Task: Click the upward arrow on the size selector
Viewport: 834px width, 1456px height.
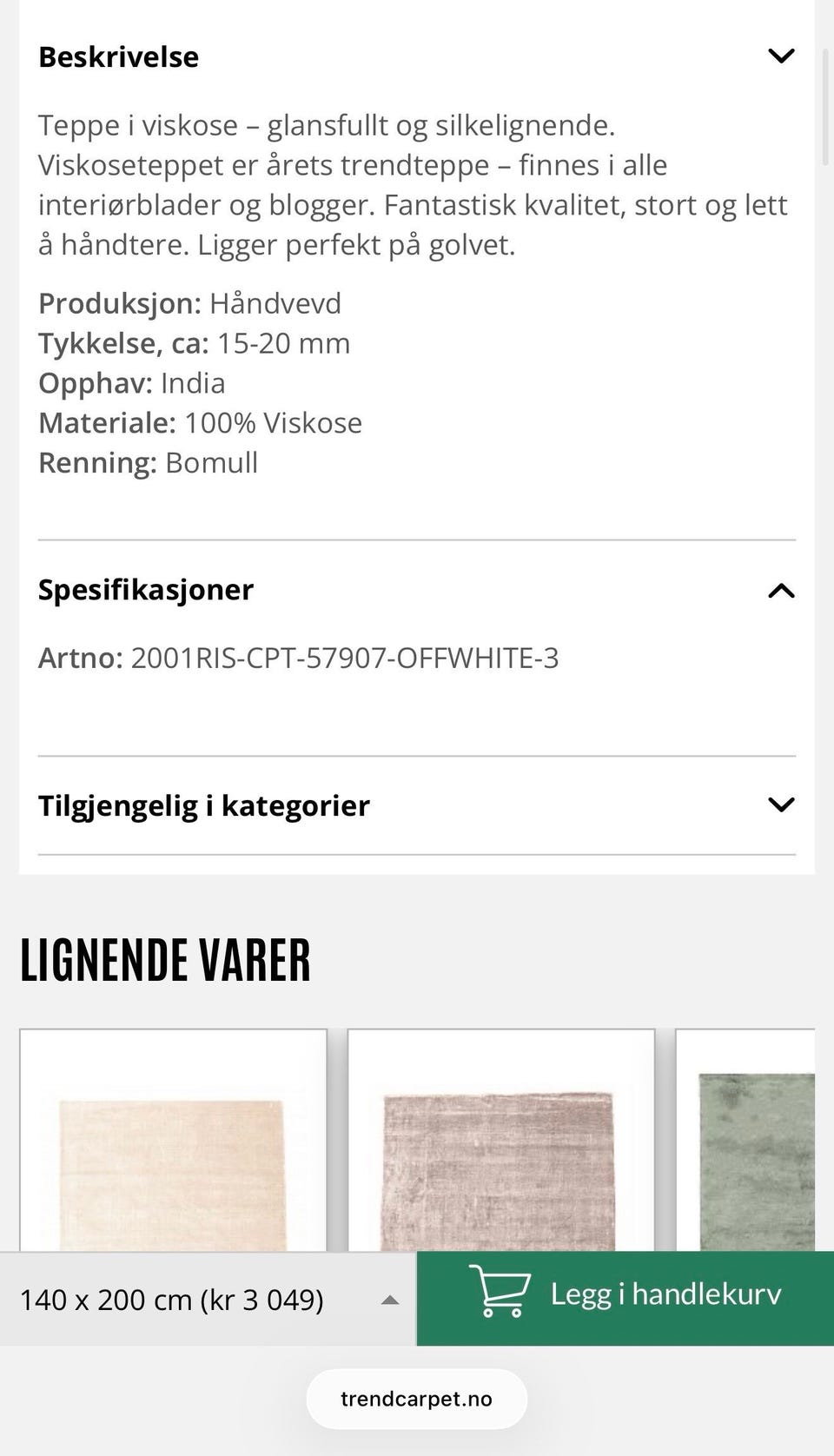Action: tap(390, 1299)
